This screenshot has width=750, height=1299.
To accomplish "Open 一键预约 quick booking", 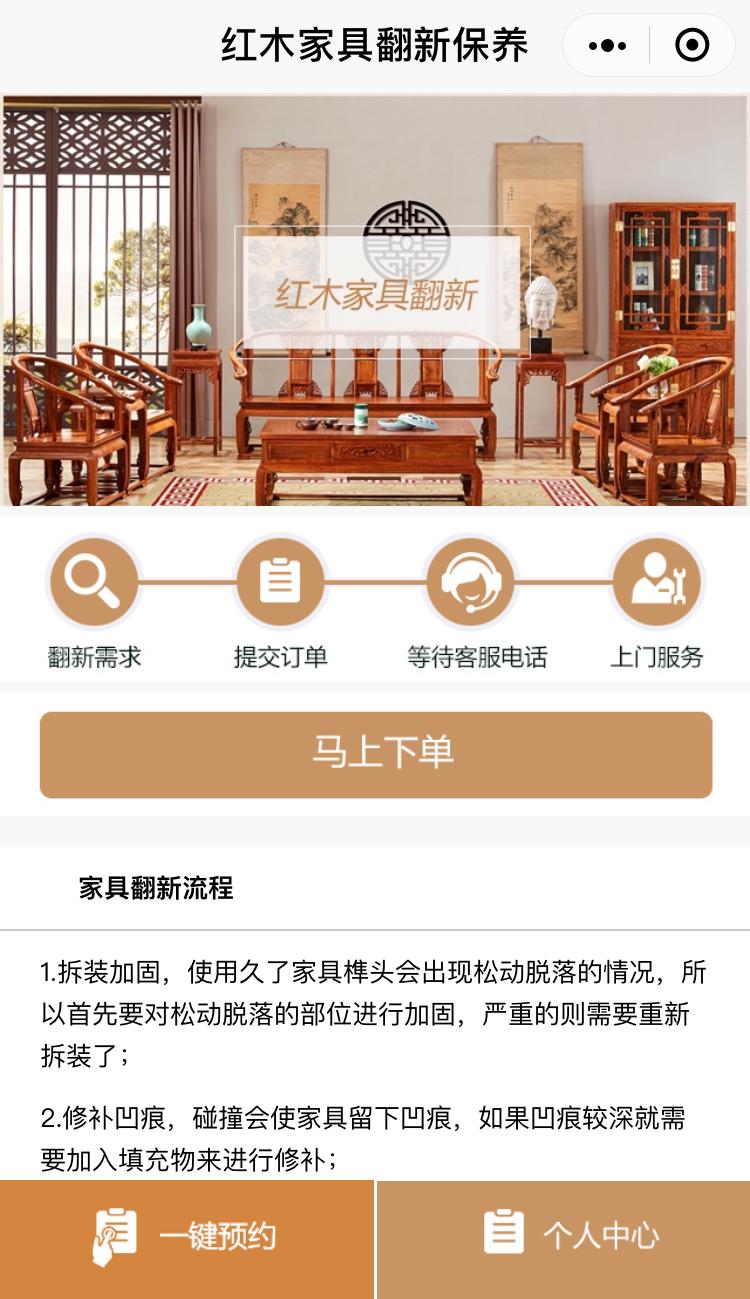I will pyautogui.click(x=187, y=1238).
